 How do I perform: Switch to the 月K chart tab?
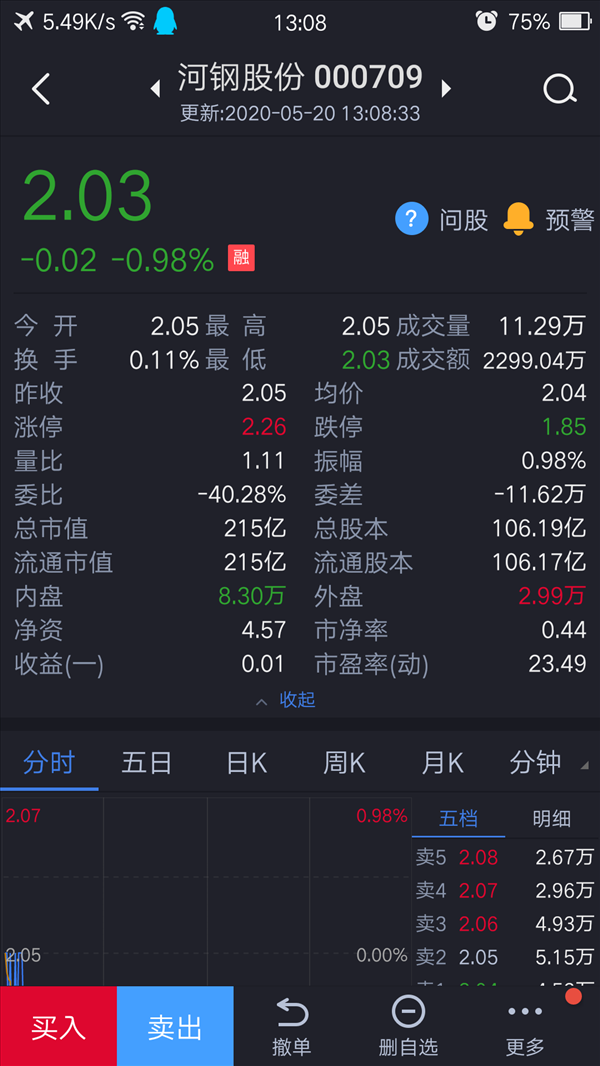pos(442,763)
